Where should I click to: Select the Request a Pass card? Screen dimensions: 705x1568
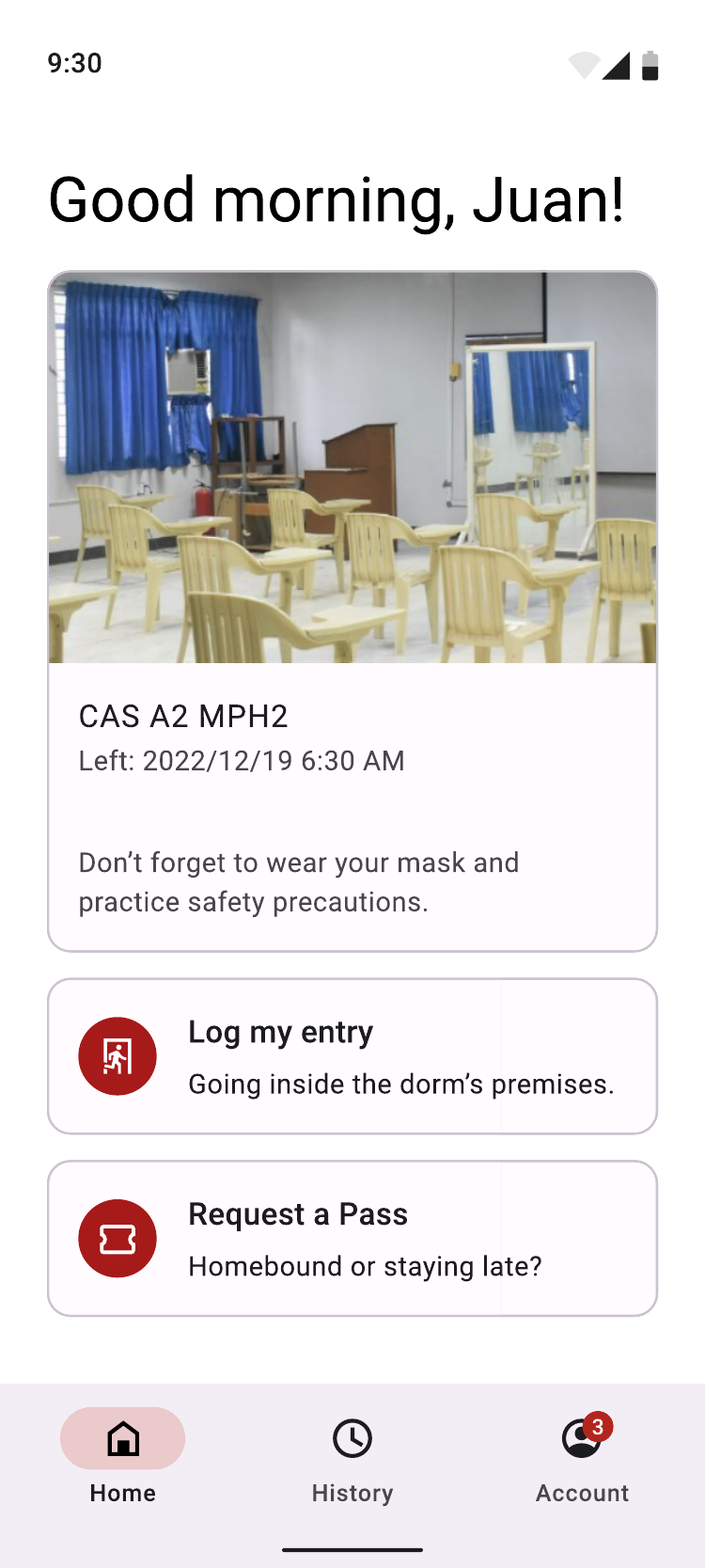[x=352, y=1238]
